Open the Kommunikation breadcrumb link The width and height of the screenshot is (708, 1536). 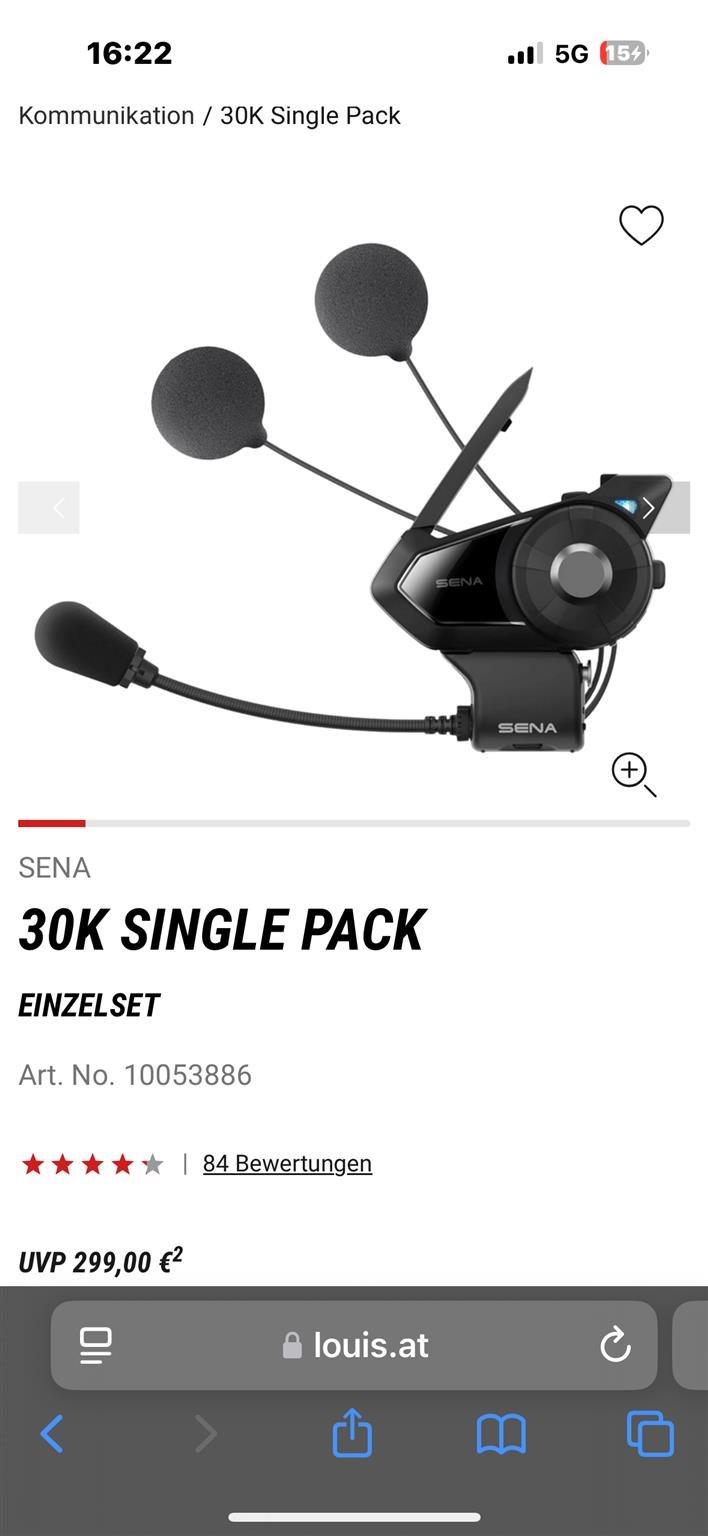(x=106, y=116)
